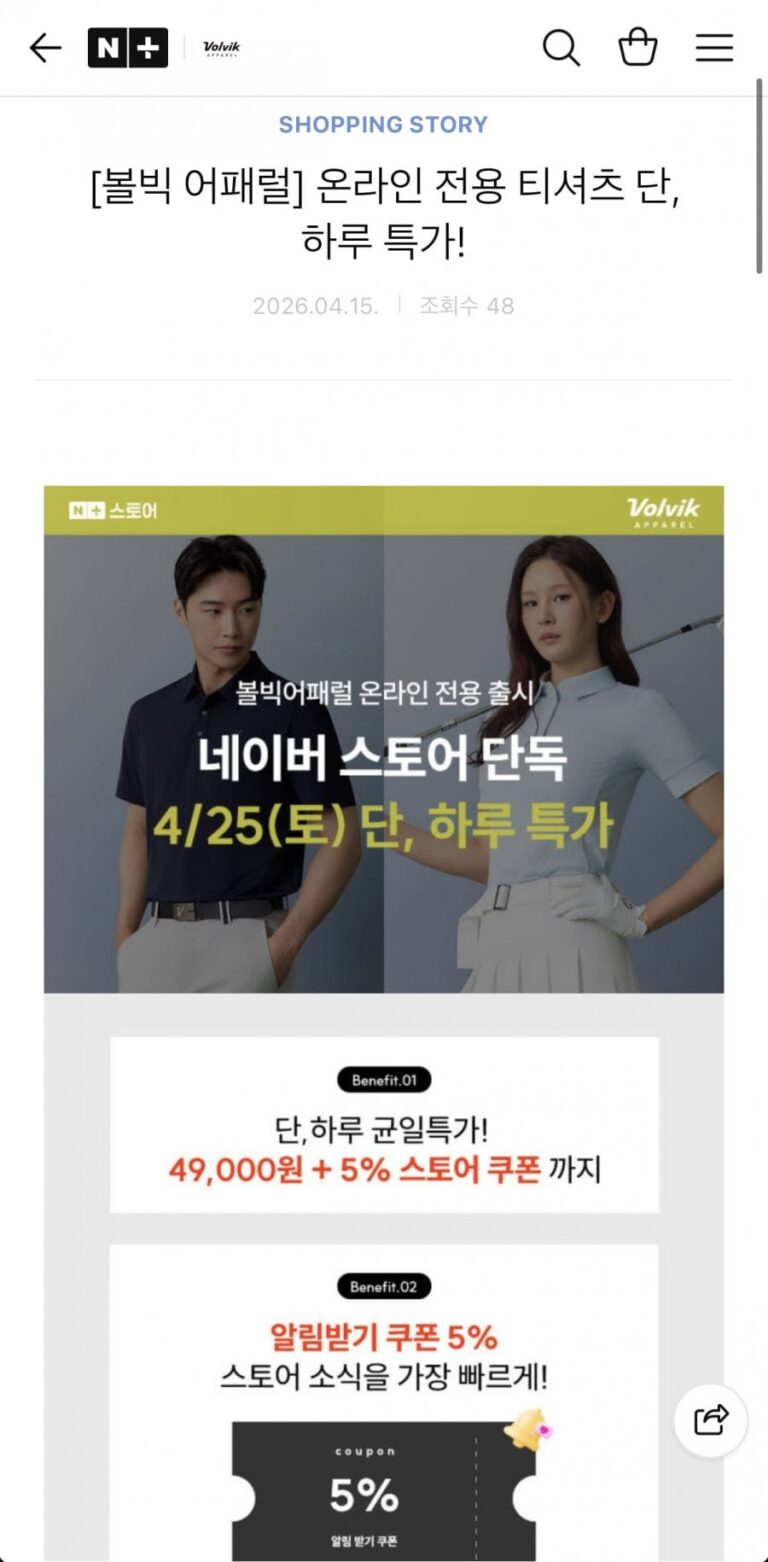Open the shopping bag
The width and height of the screenshot is (768, 1562).
point(638,47)
